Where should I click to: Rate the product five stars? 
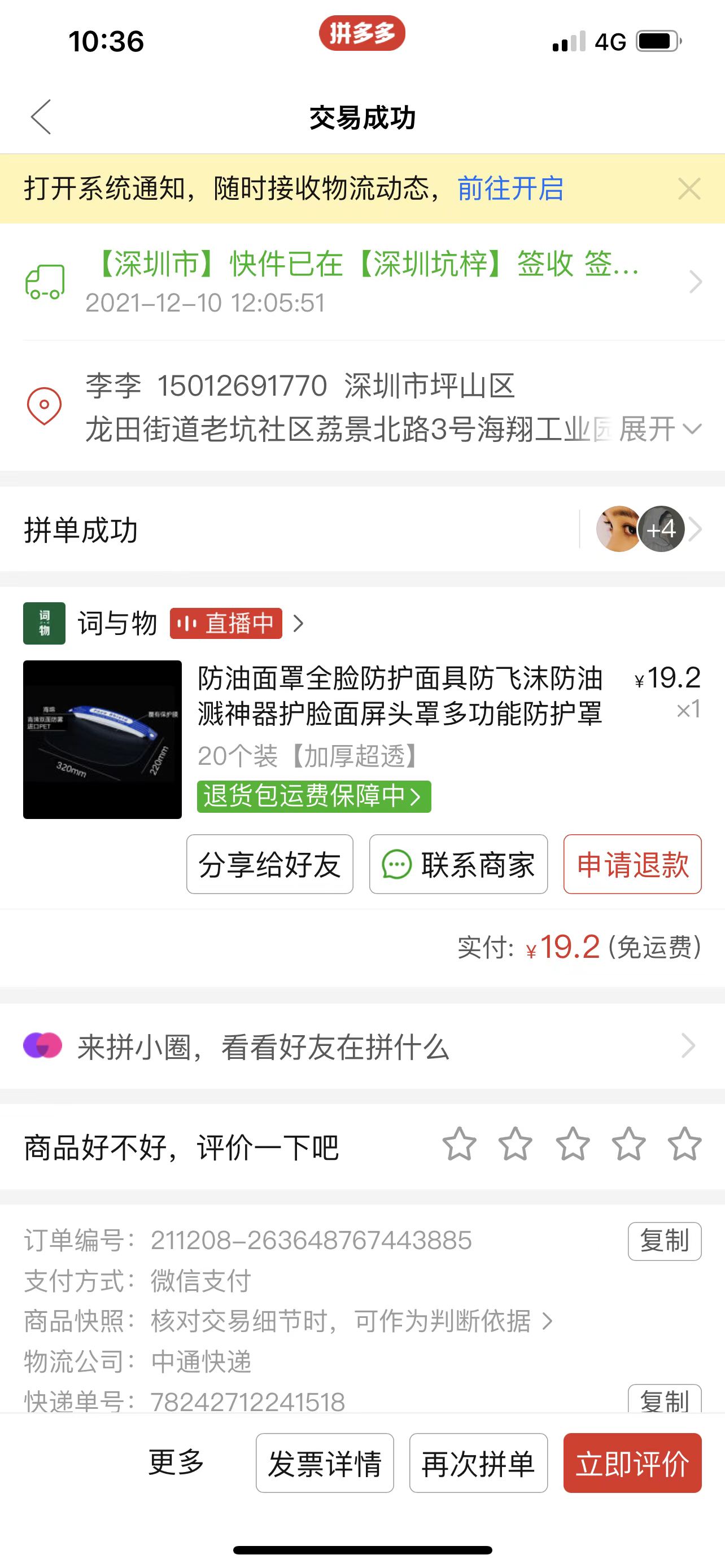point(685,1145)
